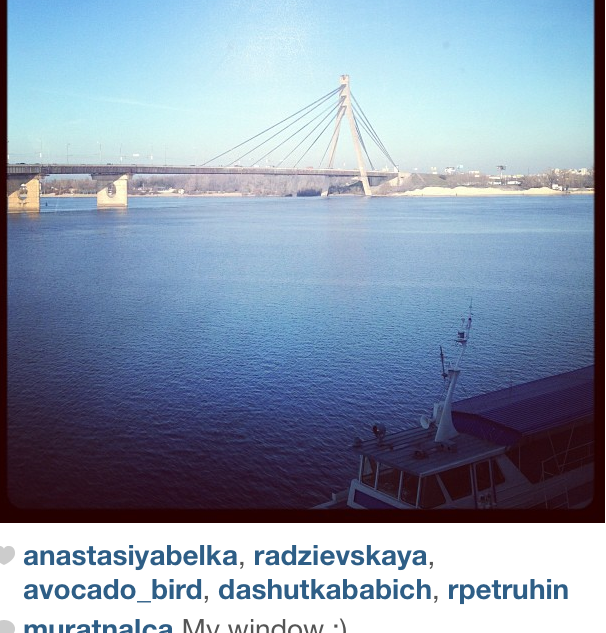Open anastasiyabelka's profile from likes
606x633 pixels.
(133, 556)
